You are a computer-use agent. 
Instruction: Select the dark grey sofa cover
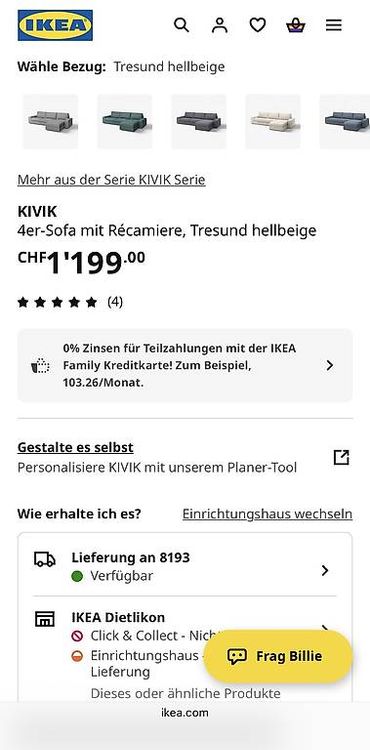coord(199,121)
